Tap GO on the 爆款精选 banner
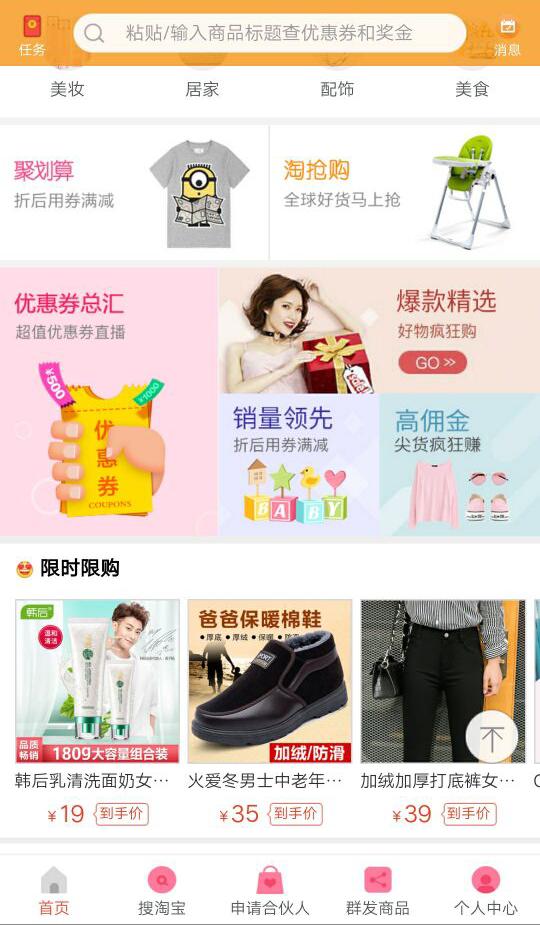 433,362
